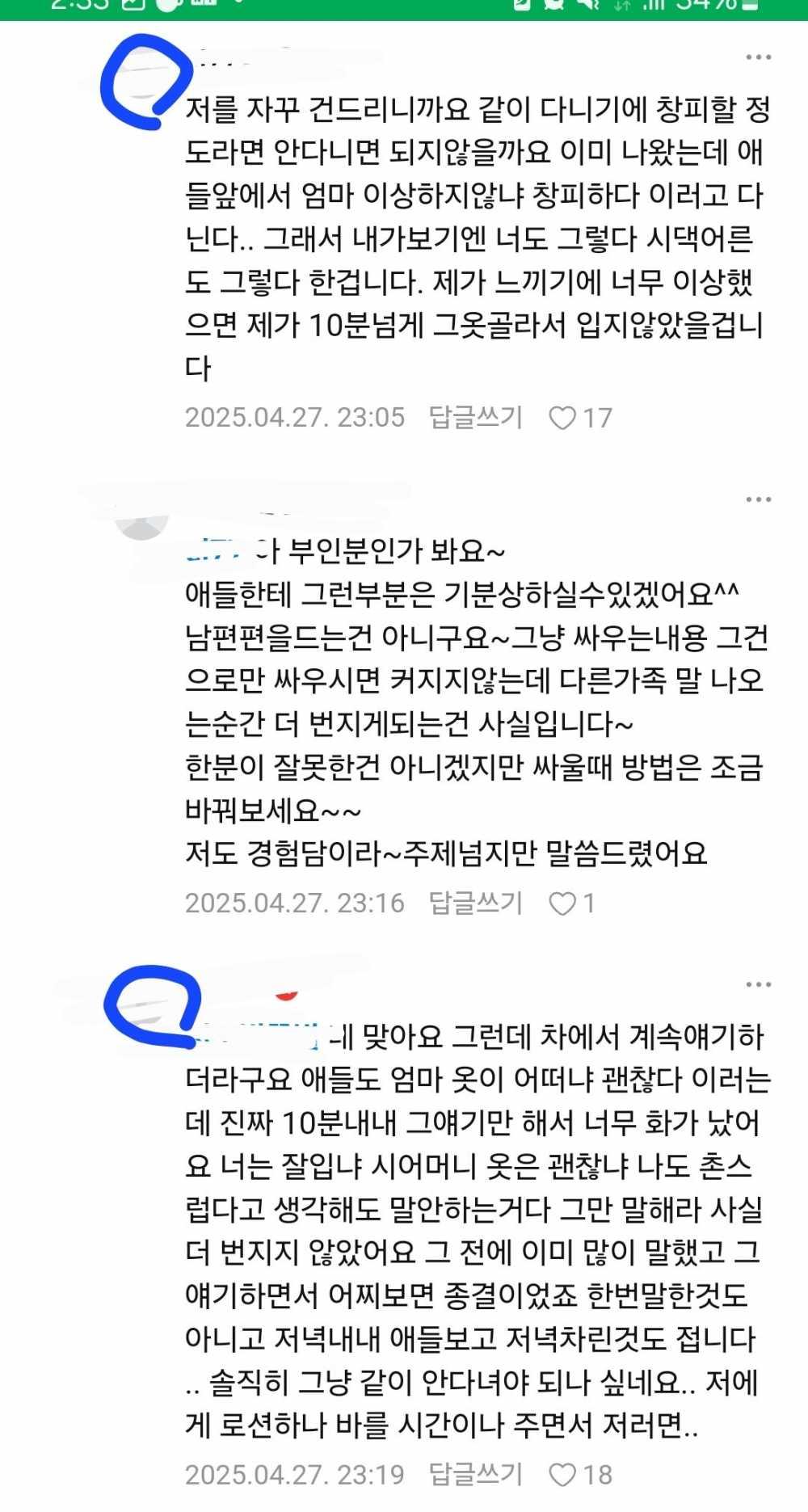The image size is (808, 1512).
Task: Open overflow menu on the 23:16 comment
Action: pos(758,499)
